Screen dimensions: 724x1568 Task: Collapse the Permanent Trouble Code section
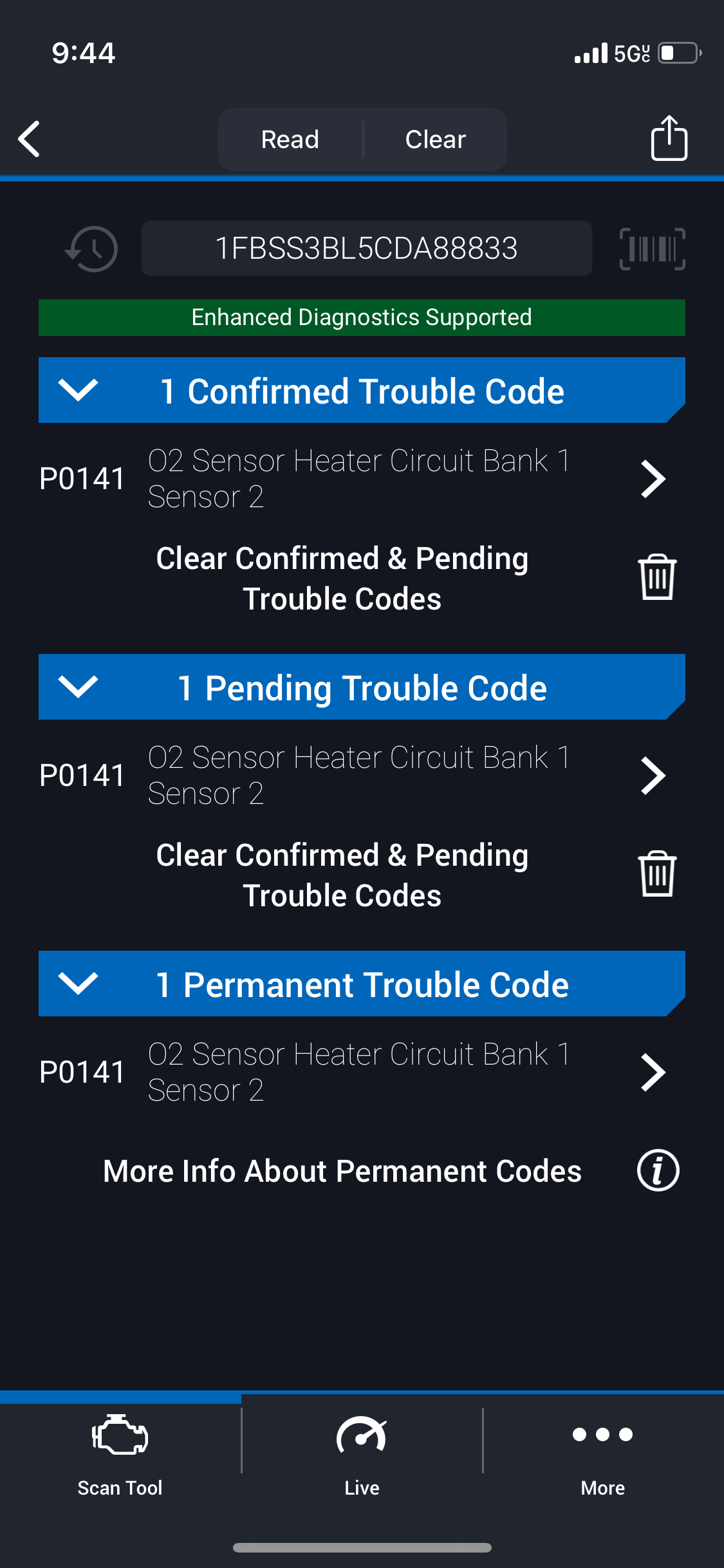[x=78, y=984]
